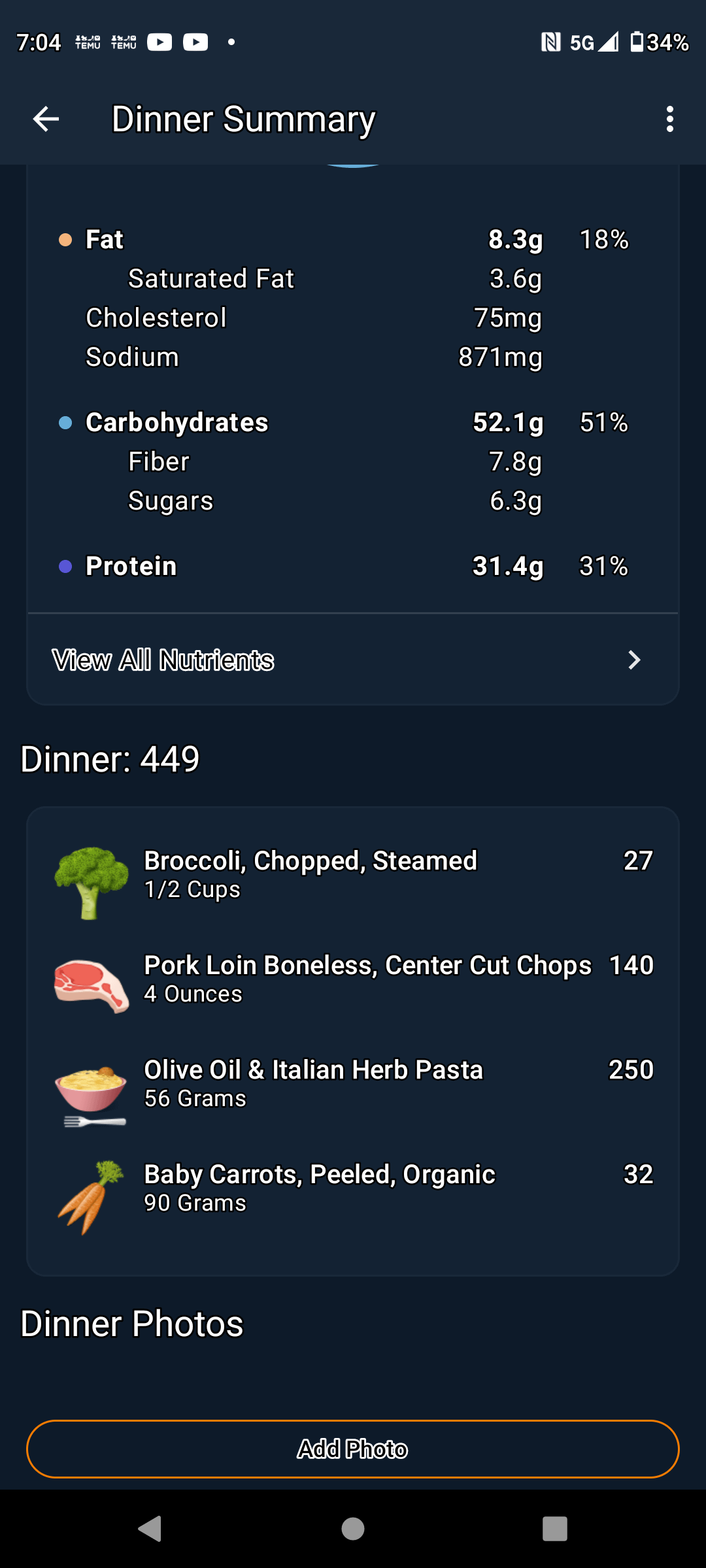This screenshot has height=1568, width=706.
Task: Open View All Nutrients
Action: 353,660
